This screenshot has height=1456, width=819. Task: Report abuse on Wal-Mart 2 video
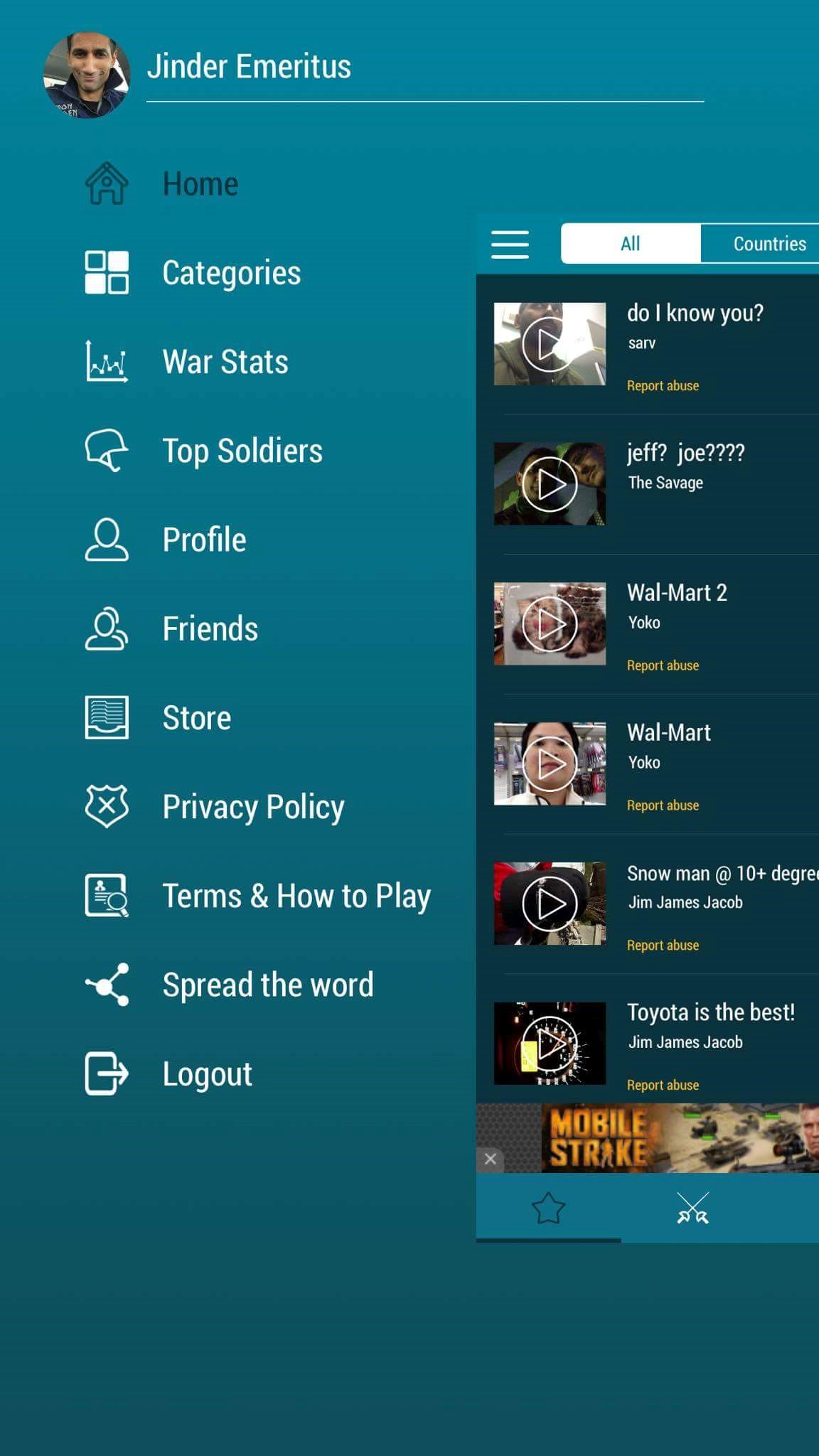pyautogui.click(x=663, y=665)
